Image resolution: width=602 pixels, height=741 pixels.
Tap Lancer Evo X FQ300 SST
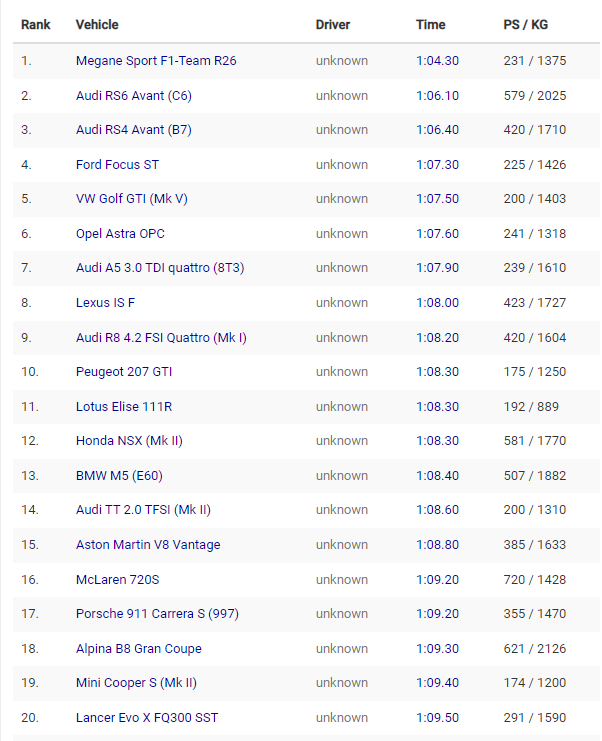click(147, 717)
